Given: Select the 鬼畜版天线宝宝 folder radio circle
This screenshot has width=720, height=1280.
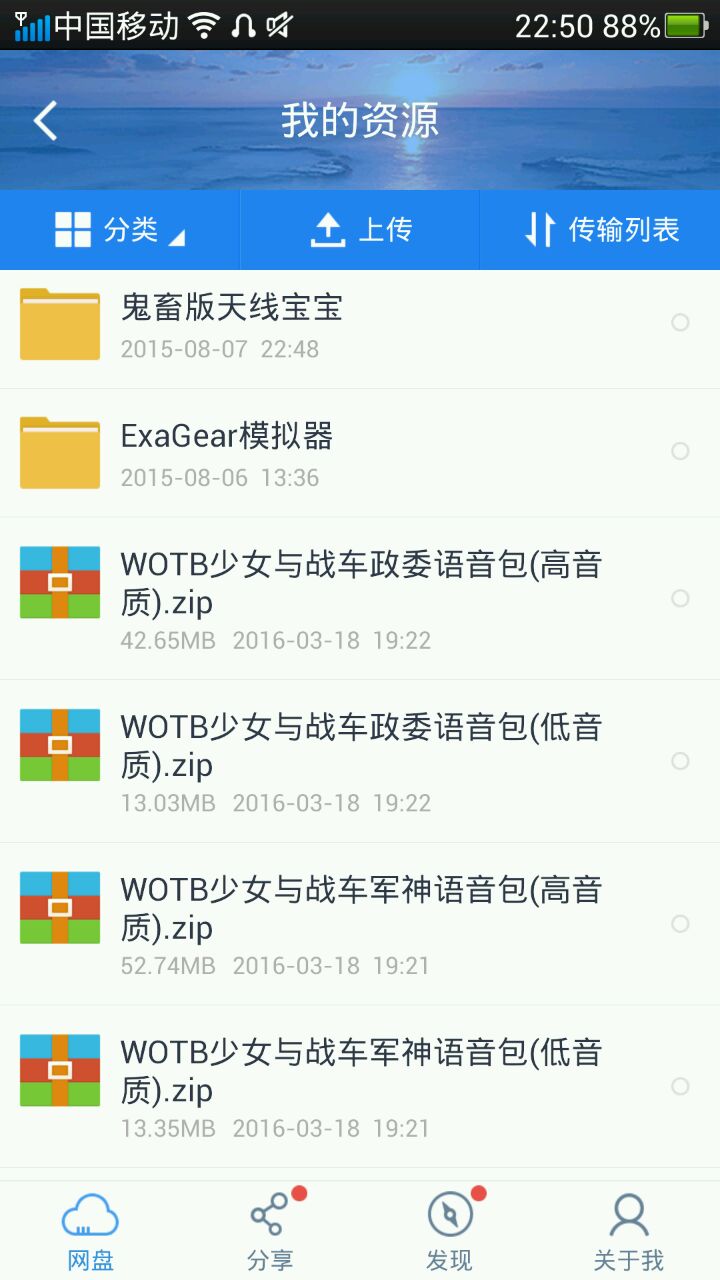Looking at the screenshot, I should [680, 322].
